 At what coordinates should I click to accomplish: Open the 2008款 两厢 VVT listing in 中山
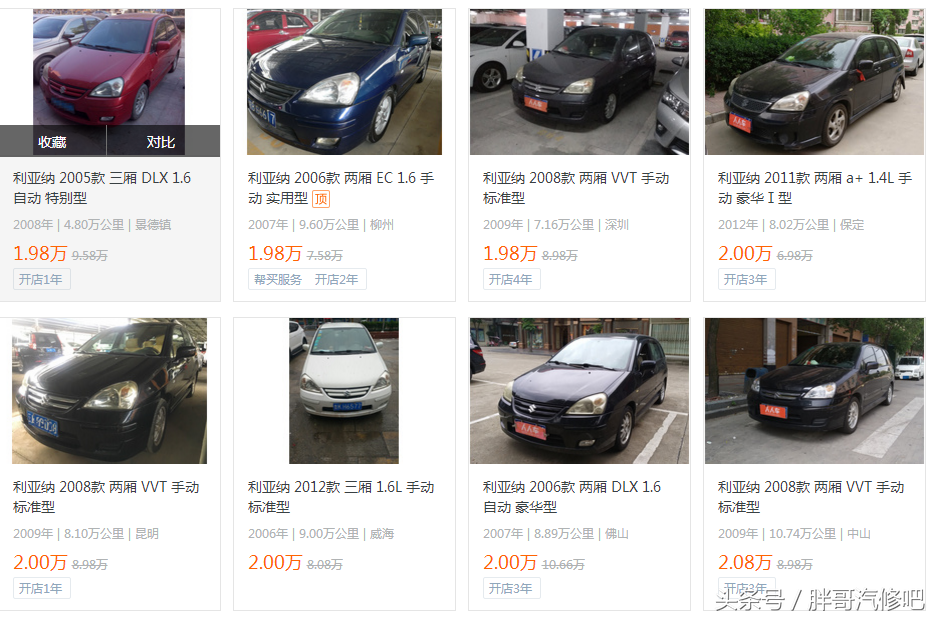pos(811,497)
